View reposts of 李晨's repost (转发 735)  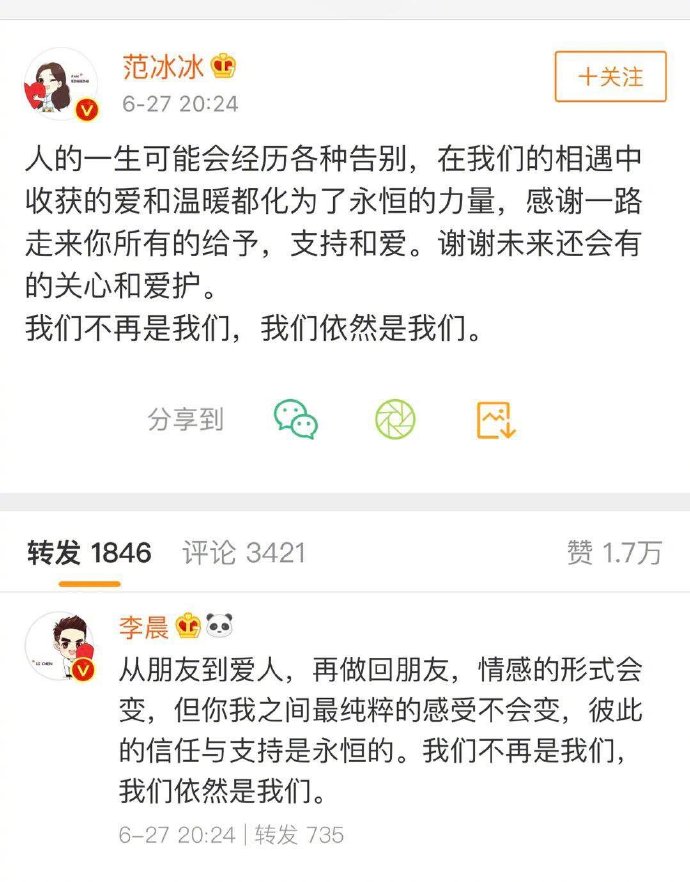pos(299,834)
